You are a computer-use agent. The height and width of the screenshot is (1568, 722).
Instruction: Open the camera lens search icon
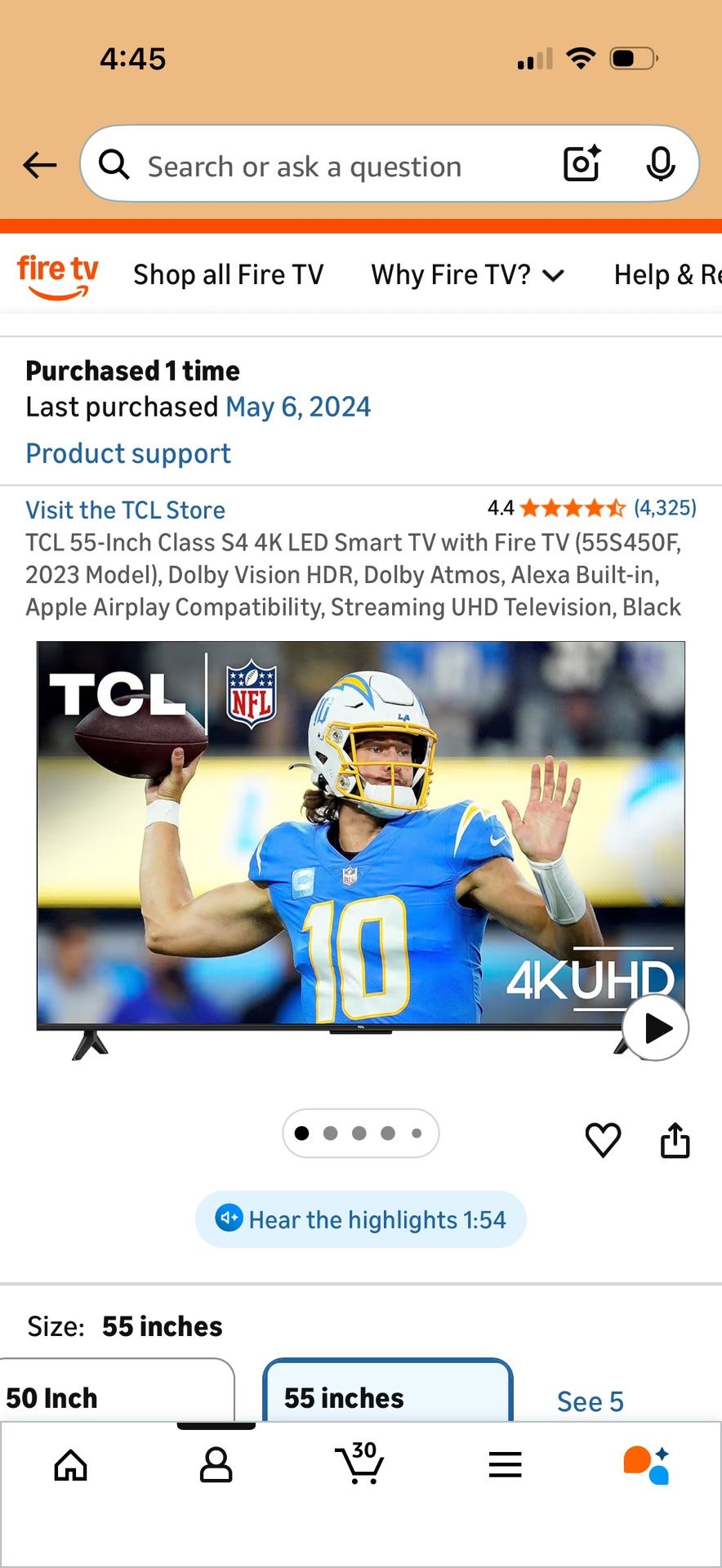click(x=582, y=163)
